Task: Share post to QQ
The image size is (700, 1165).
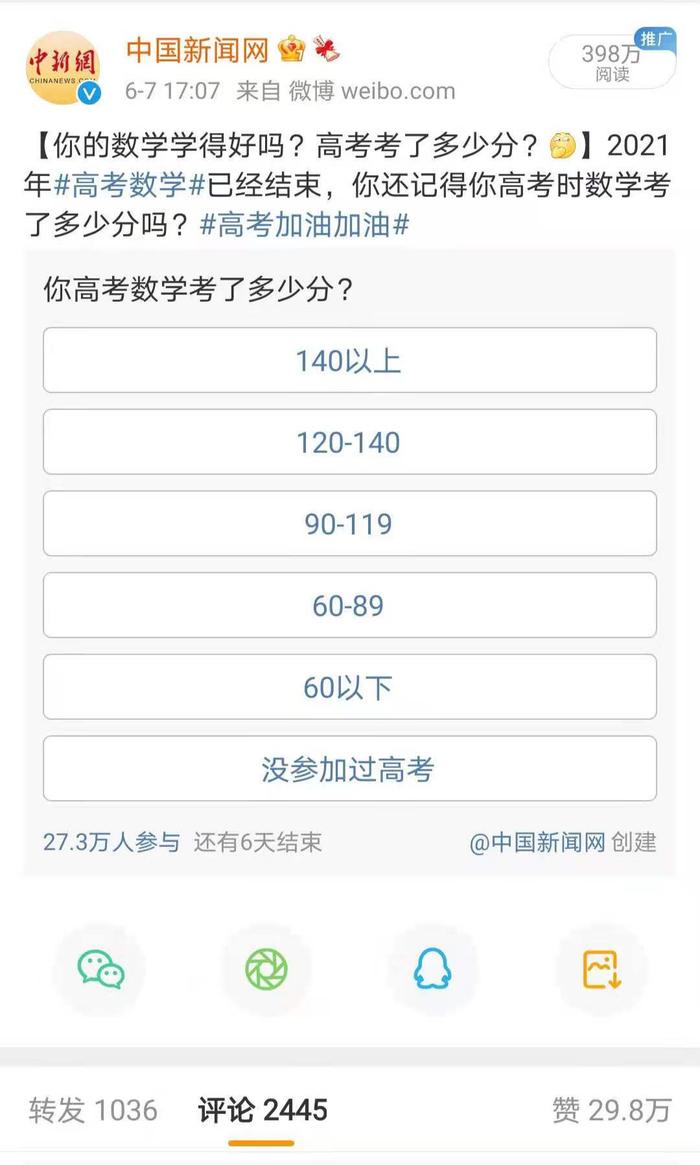Action: tap(432, 969)
